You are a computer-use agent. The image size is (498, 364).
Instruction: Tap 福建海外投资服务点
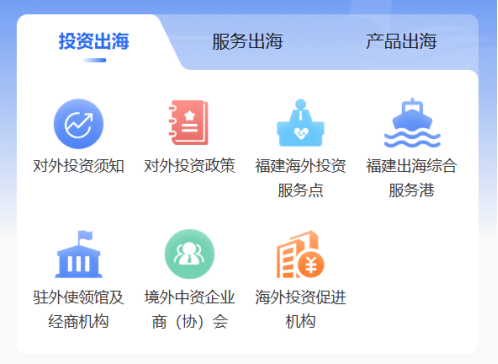coord(300,148)
